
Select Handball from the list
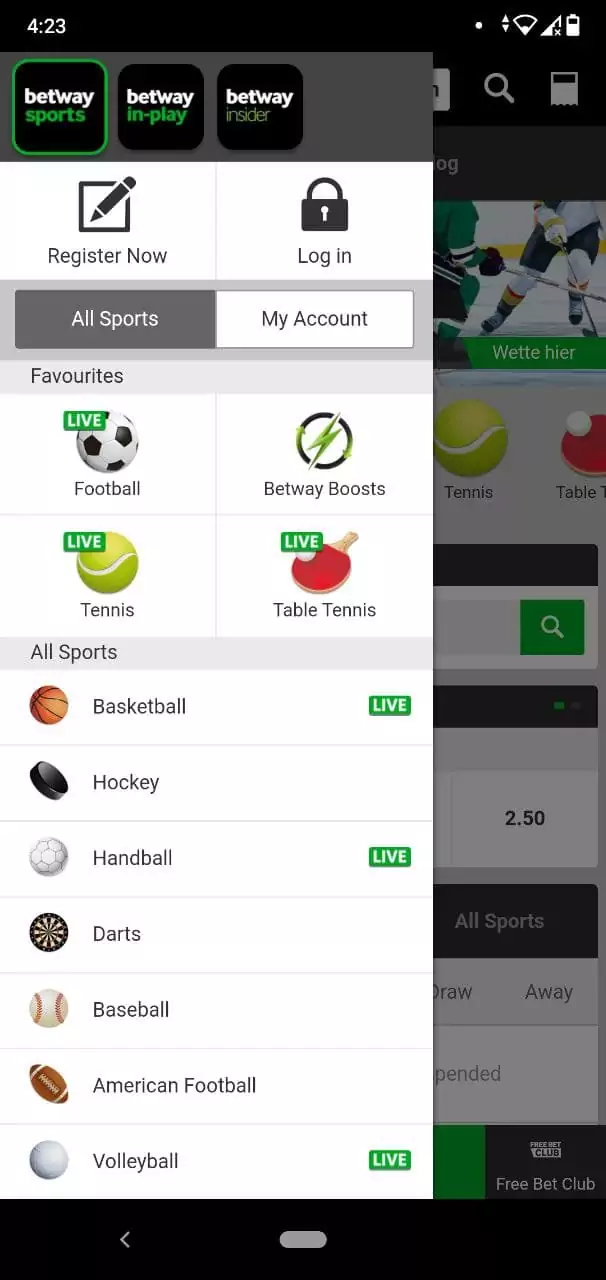(216, 859)
